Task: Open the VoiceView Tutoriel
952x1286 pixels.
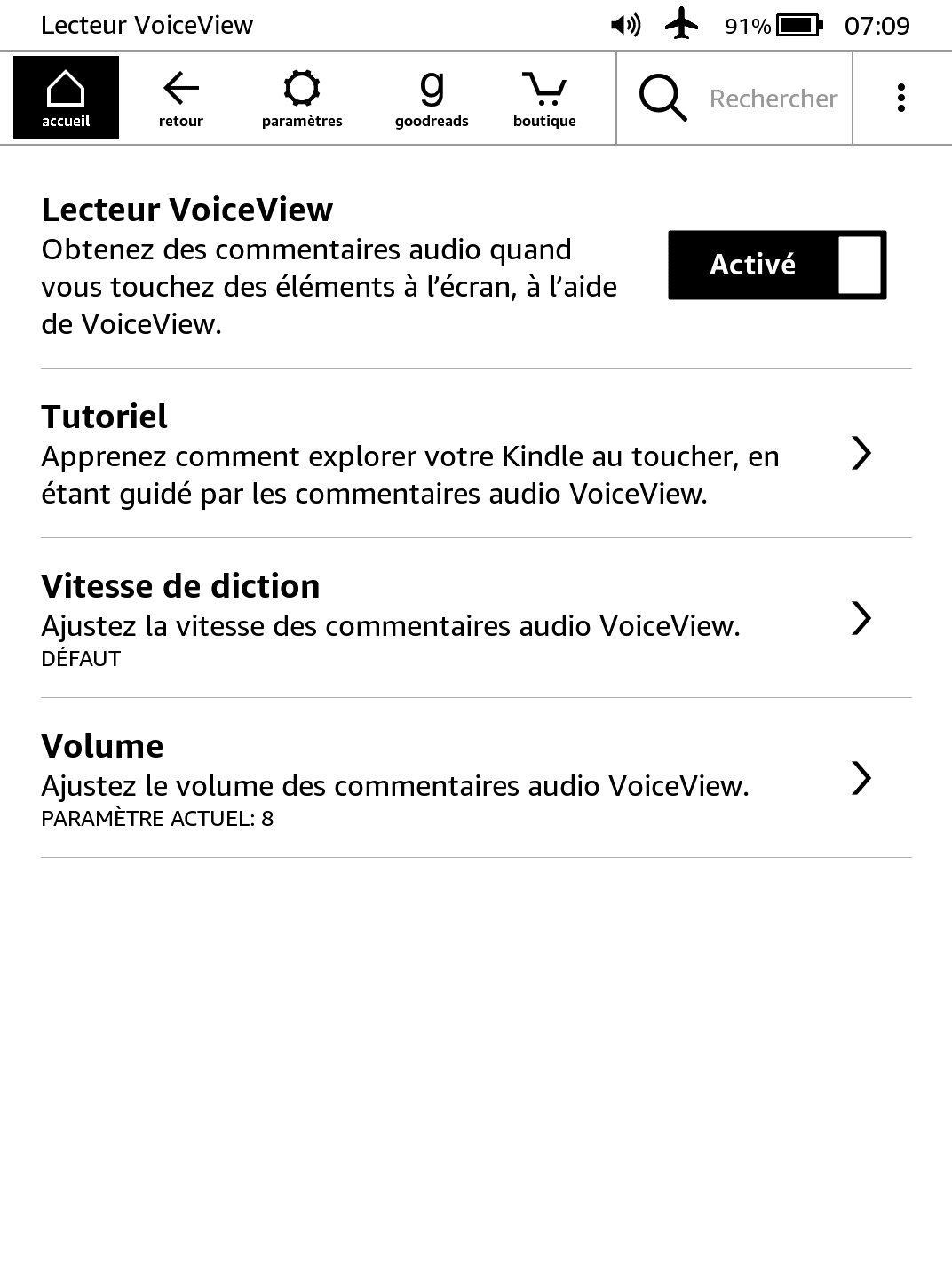Action: (x=476, y=455)
